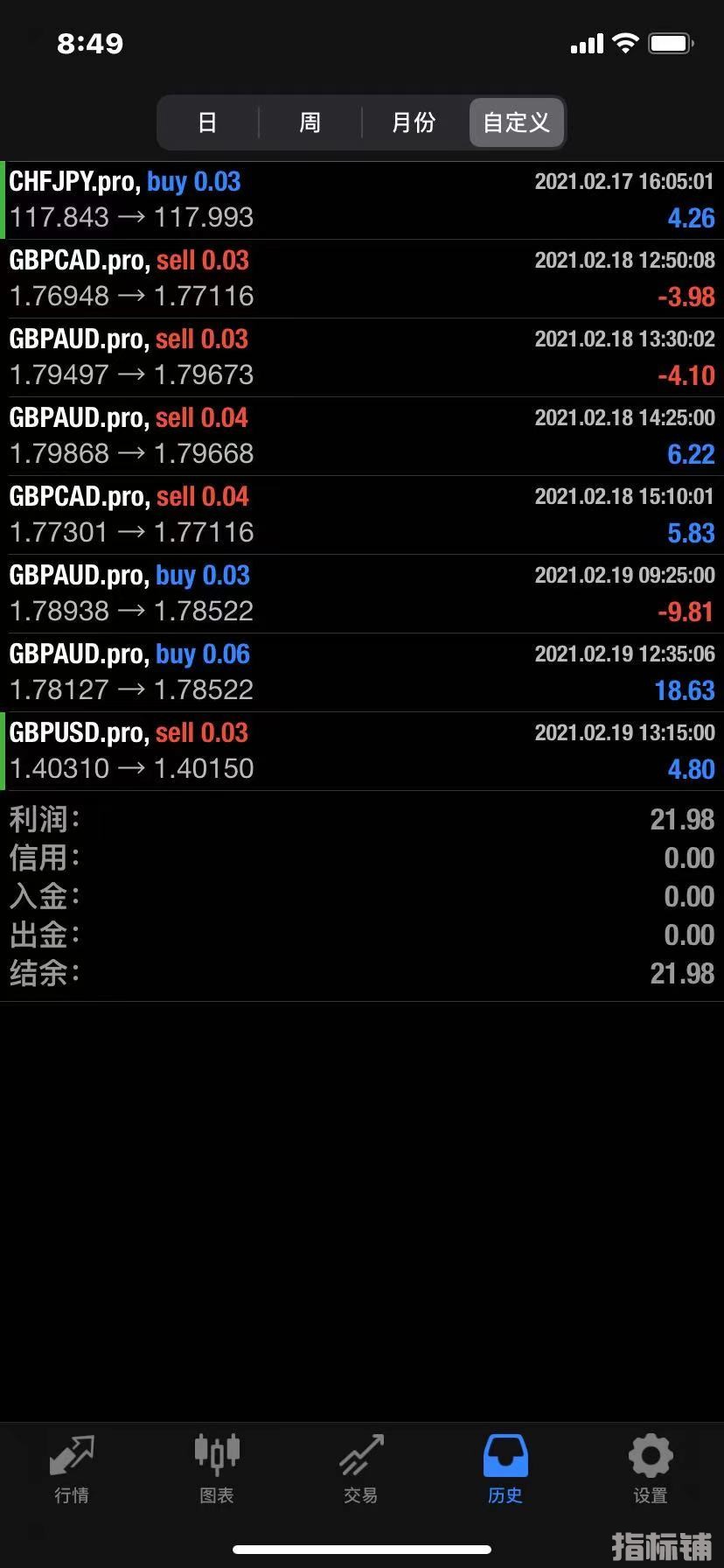Open the GBPCAD.pro sell 0.04 trade row

(362, 515)
